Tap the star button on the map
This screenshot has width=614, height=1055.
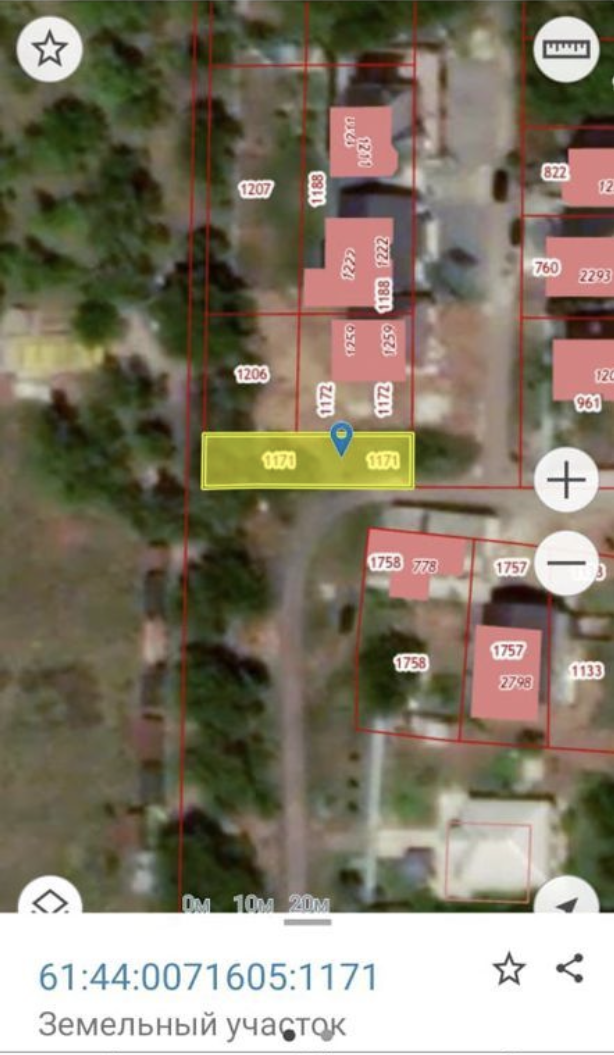[x=50, y=50]
